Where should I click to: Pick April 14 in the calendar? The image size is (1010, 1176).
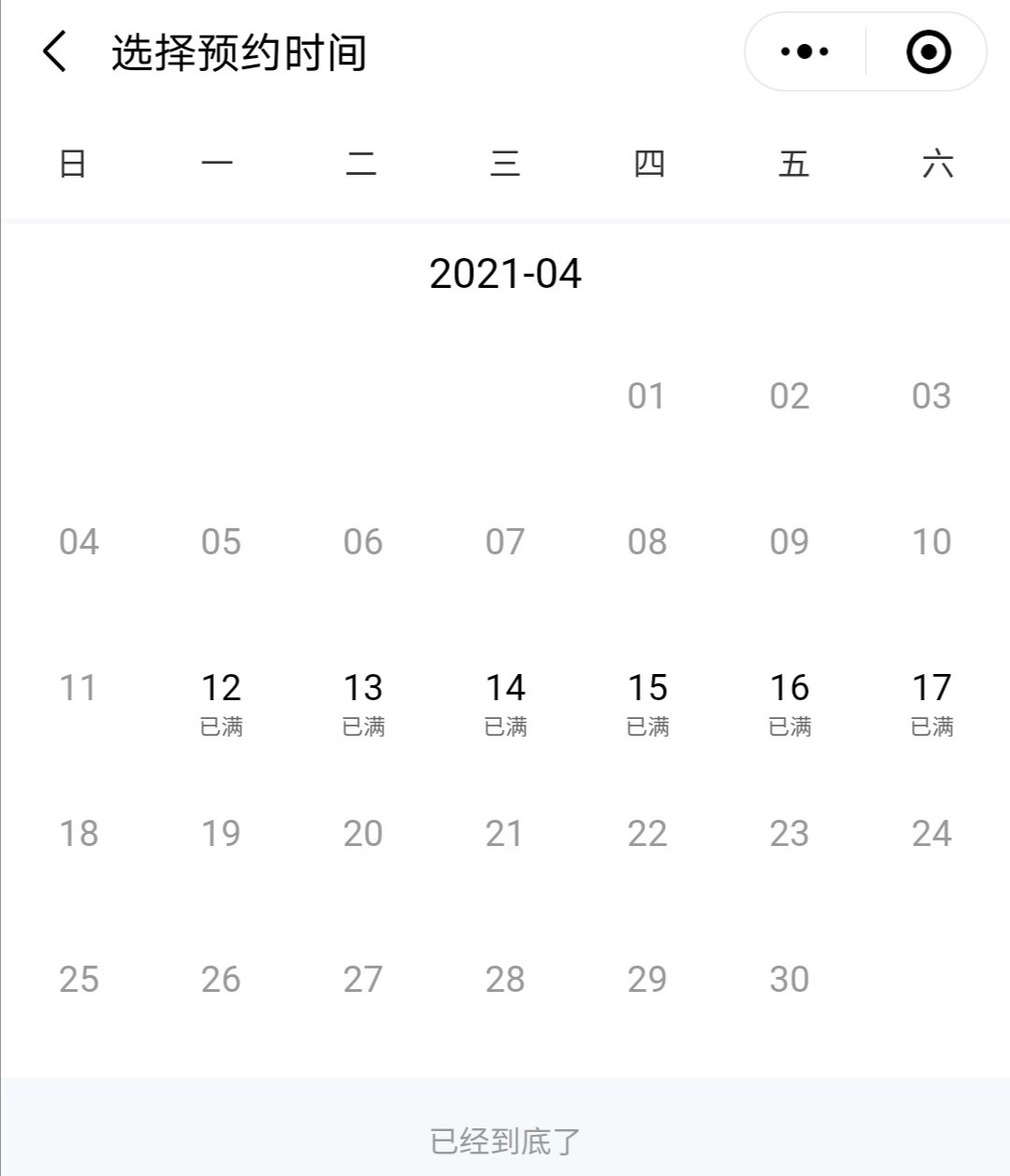505,701
